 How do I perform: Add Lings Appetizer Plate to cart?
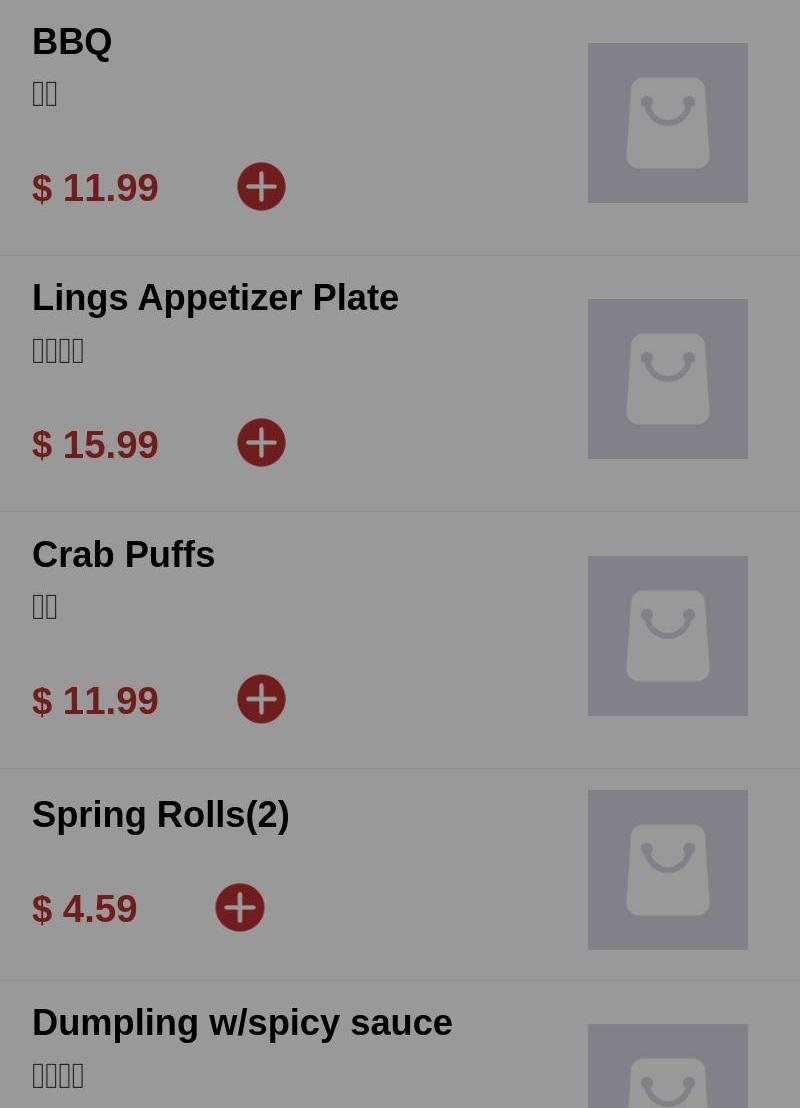[261, 443]
